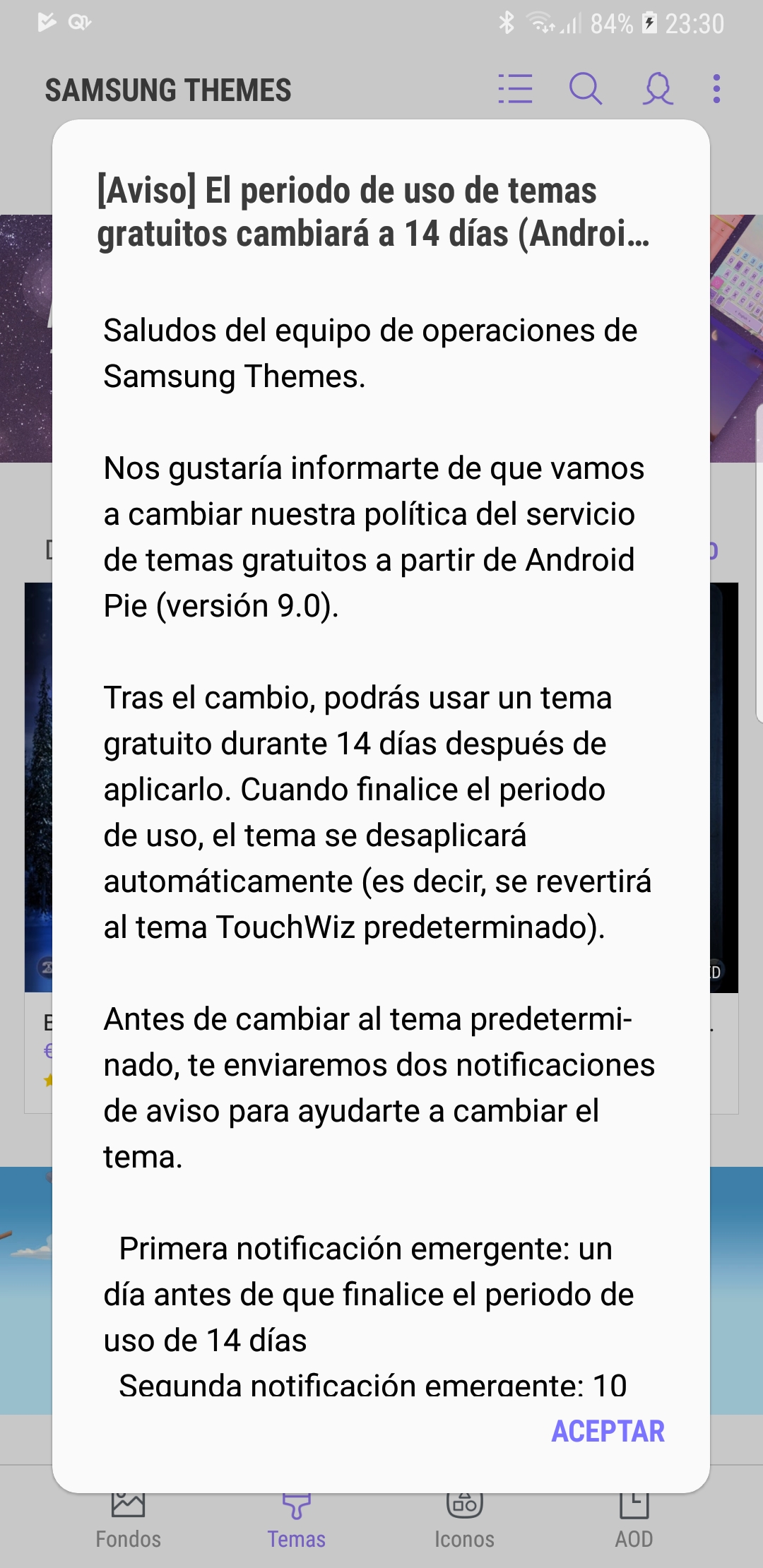Open the list menu icon in header
This screenshot has height=1568, width=763.
tap(515, 89)
